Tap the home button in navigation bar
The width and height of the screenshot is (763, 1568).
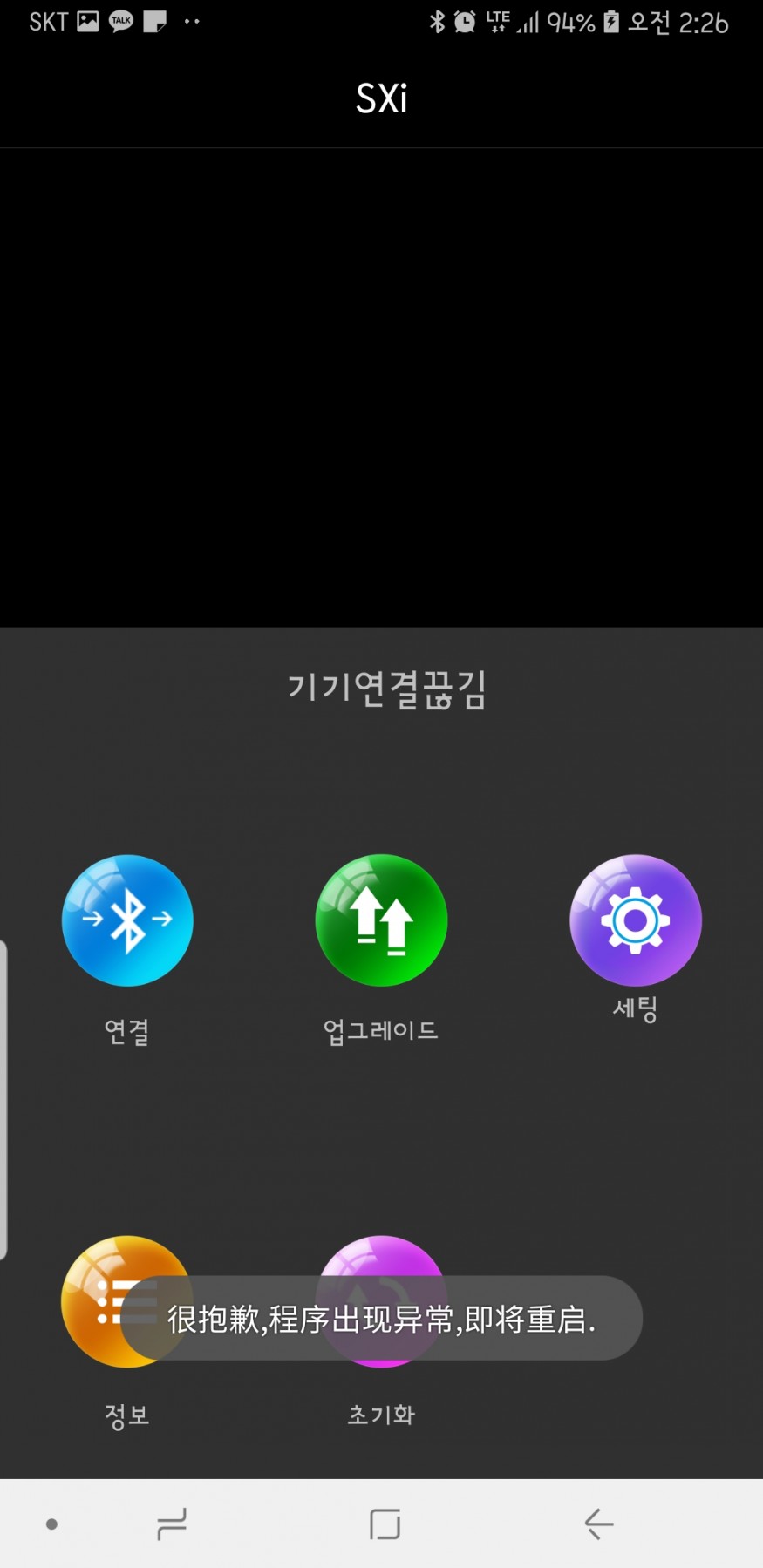pyautogui.click(x=385, y=1524)
